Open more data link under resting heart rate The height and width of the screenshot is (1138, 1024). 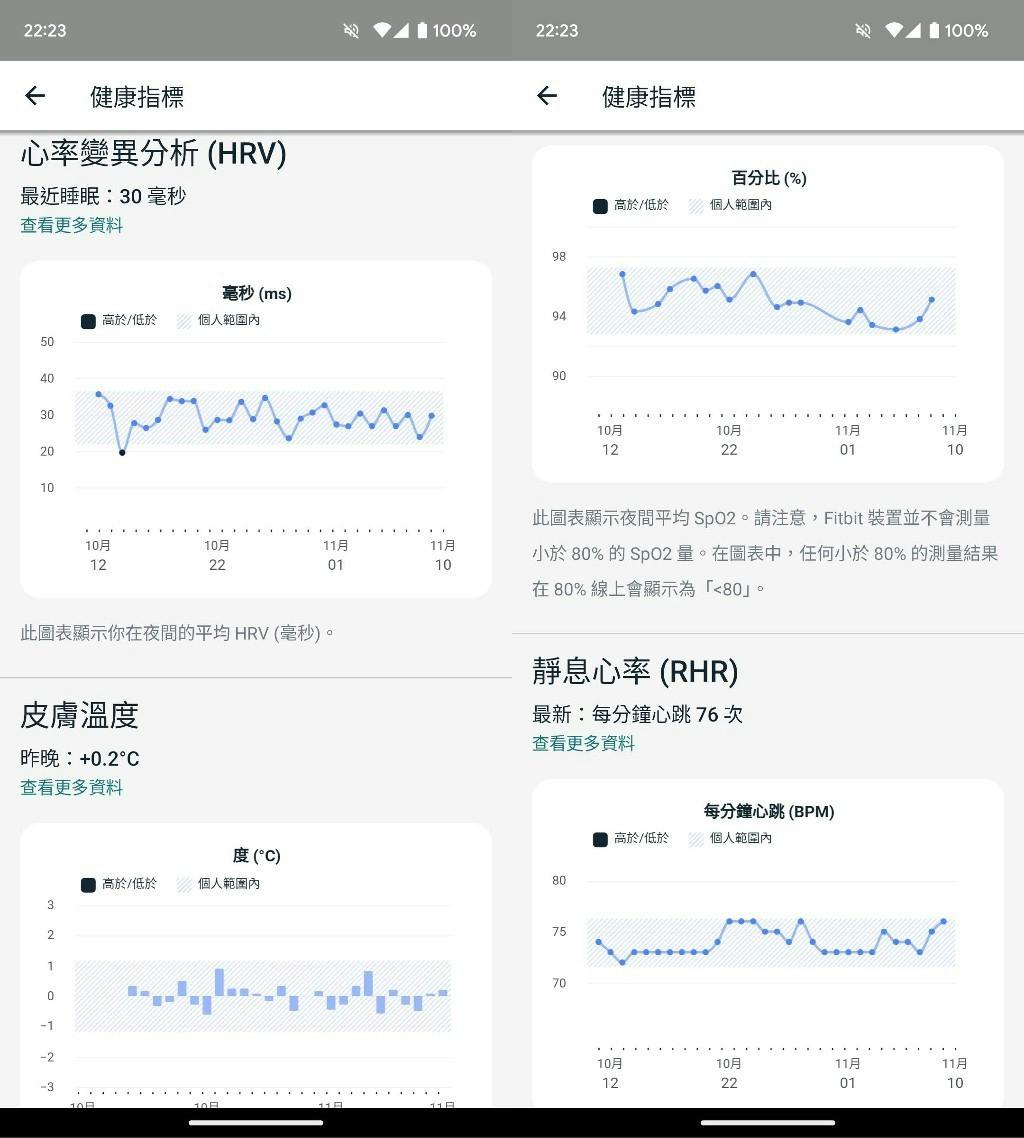click(583, 744)
